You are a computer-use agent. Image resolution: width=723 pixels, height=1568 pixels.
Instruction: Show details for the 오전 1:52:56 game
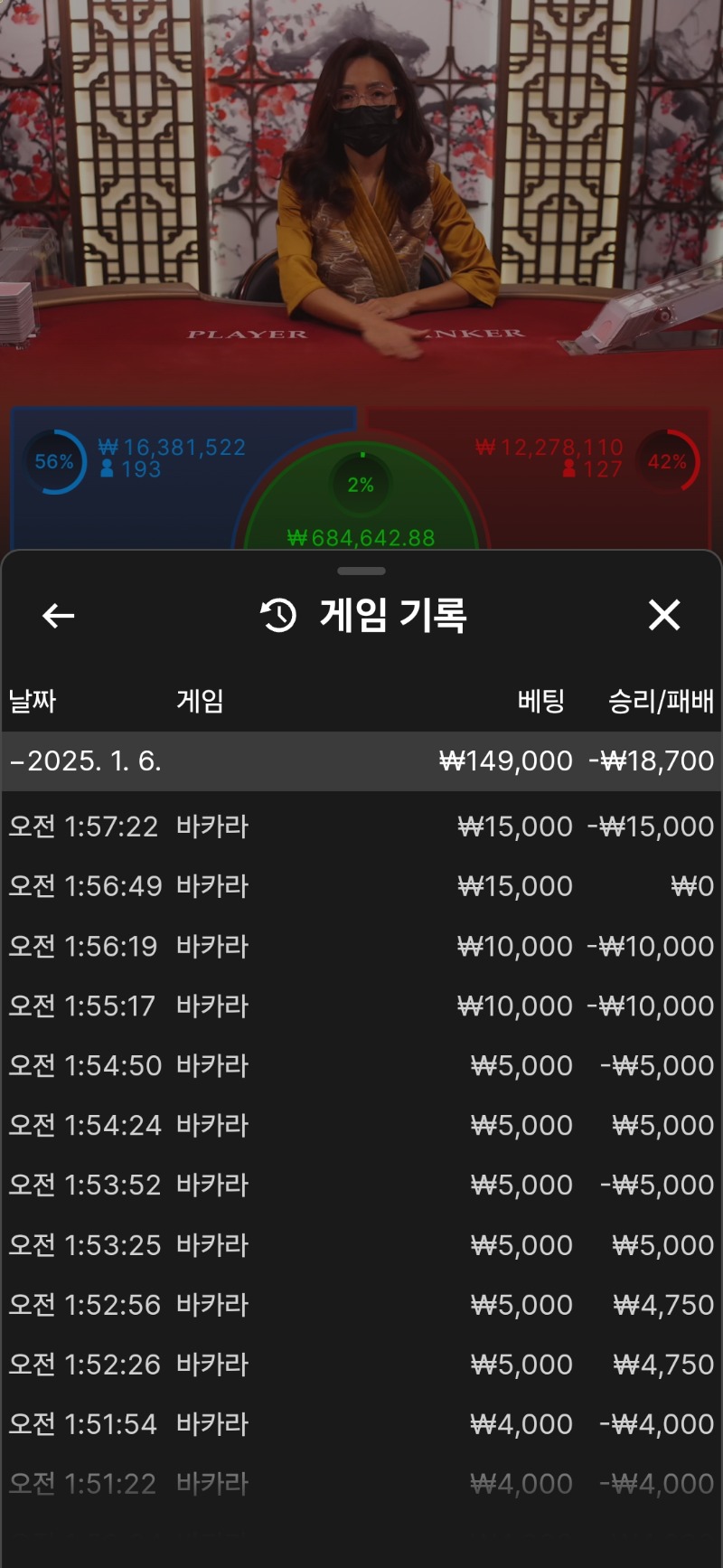(361, 1305)
